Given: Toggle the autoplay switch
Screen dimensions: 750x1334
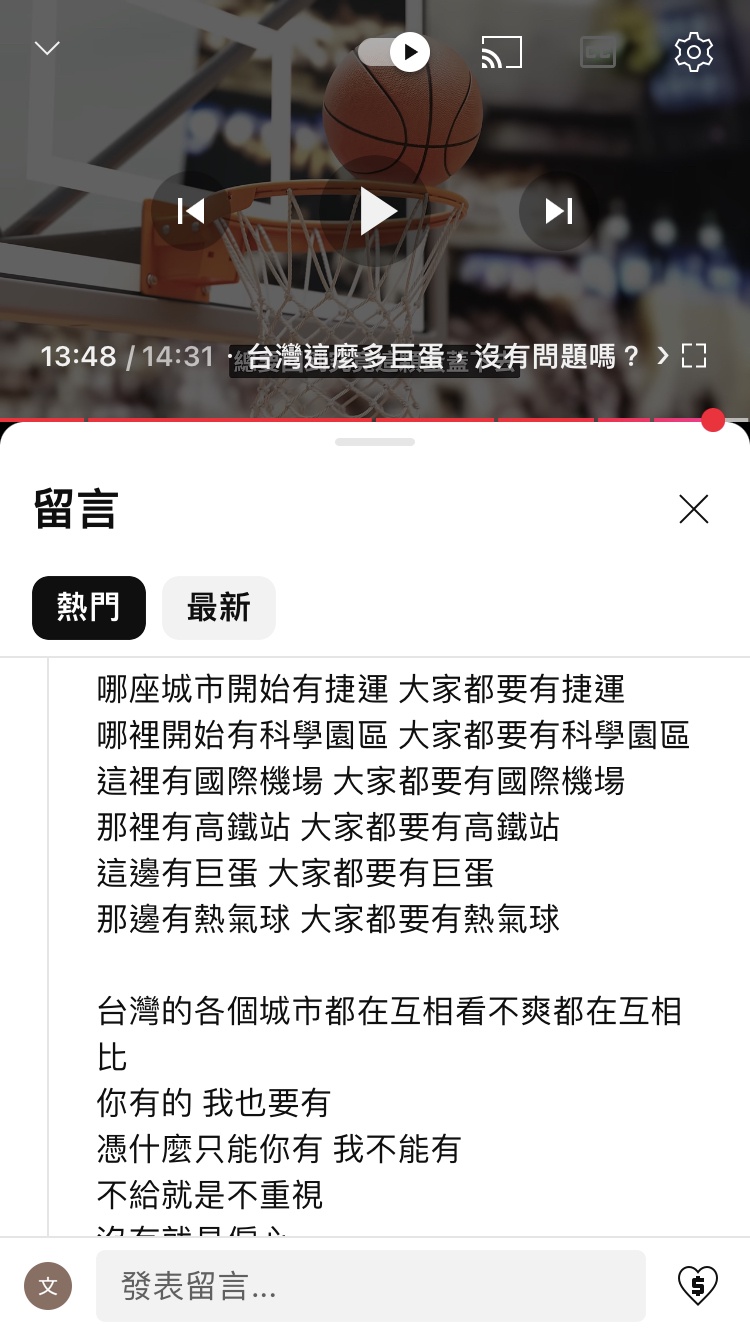Looking at the screenshot, I should (x=394, y=52).
